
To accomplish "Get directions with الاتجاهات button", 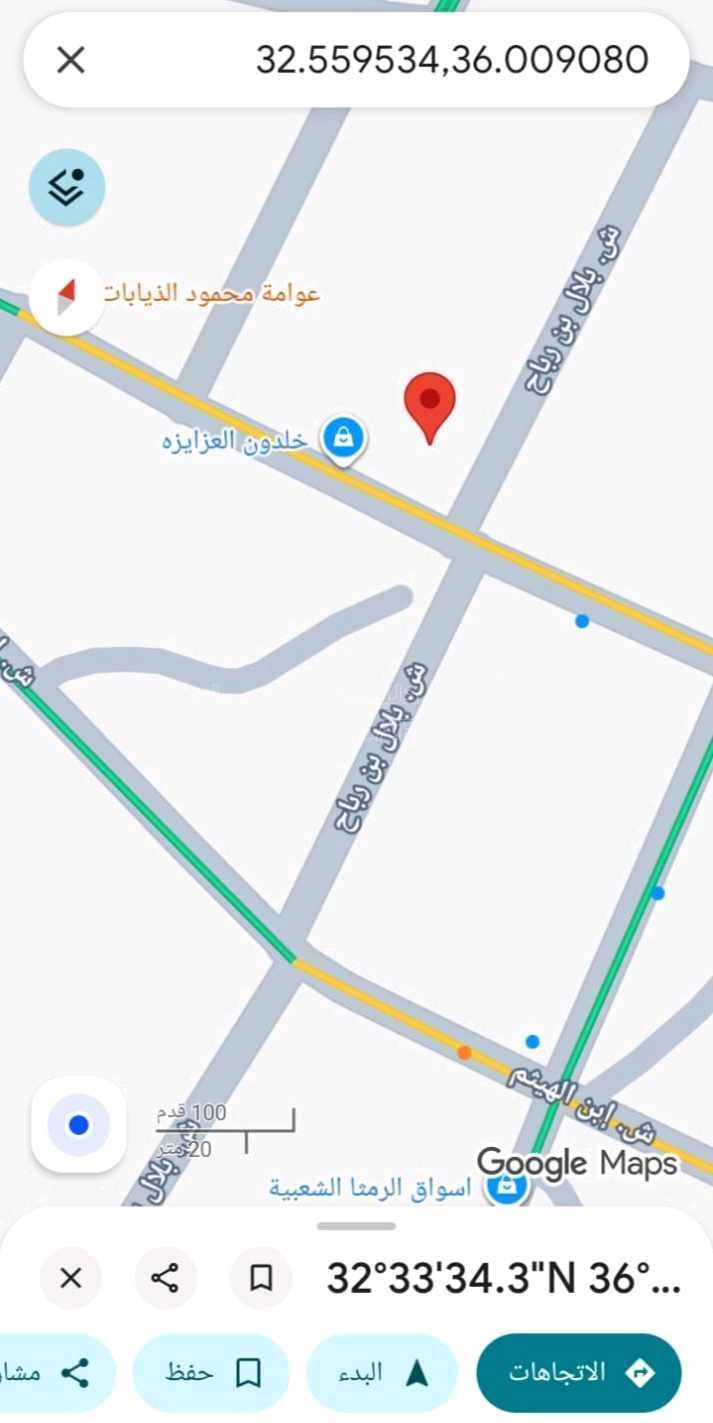I will pyautogui.click(x=578, y=1372).
